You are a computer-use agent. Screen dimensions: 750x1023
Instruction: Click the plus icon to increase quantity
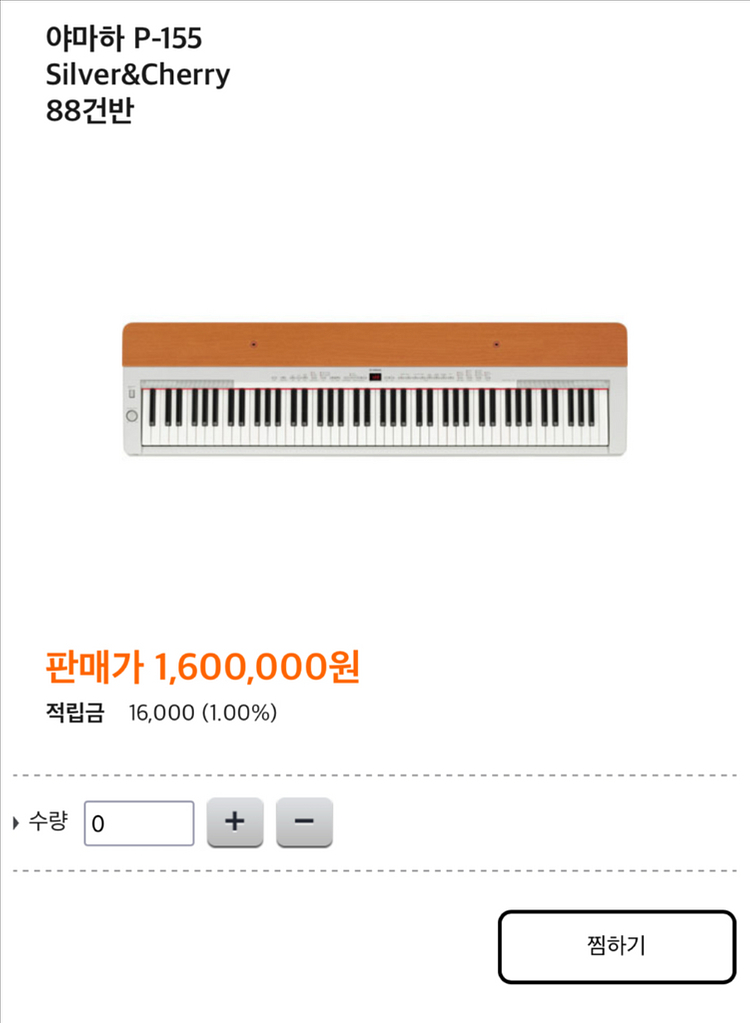[x=234, y=822]
